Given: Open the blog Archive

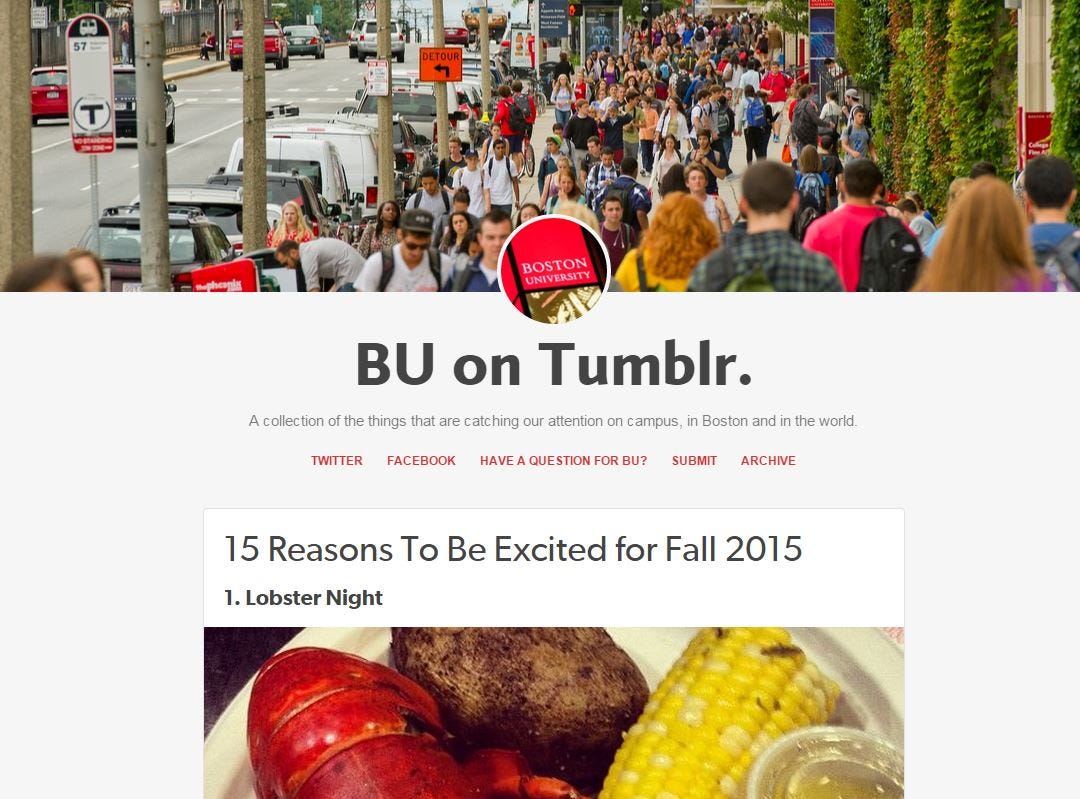Looking at the screenshot, I should tap(768, 461).
